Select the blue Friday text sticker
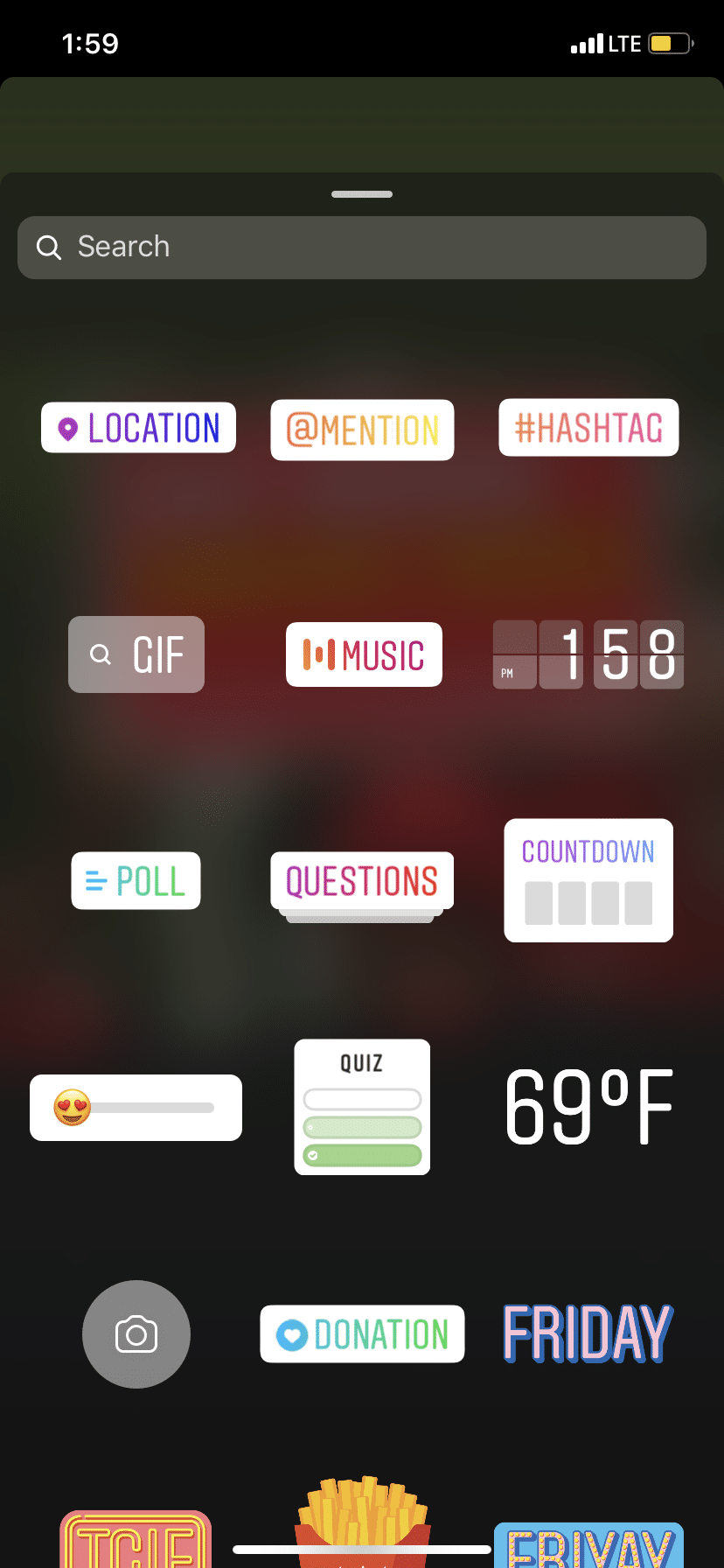Screen dimensions: 724x1568 pyautogui.click(x=588, y=1333)
